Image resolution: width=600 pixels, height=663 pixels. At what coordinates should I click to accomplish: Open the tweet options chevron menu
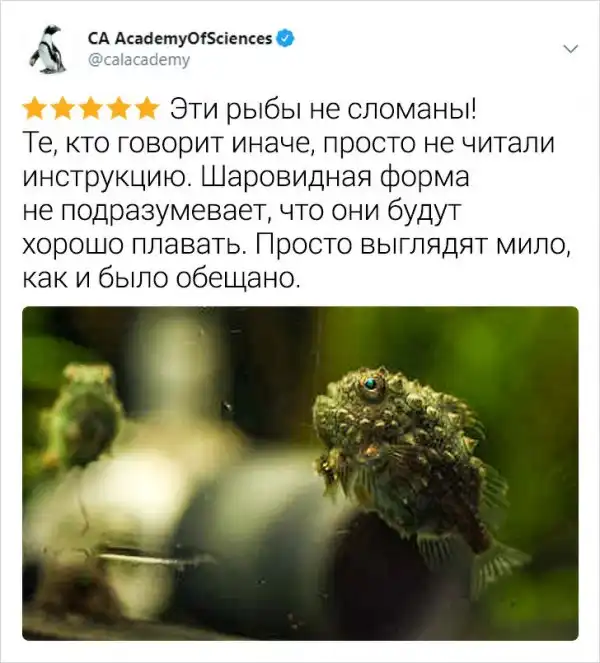click(571, 47)
